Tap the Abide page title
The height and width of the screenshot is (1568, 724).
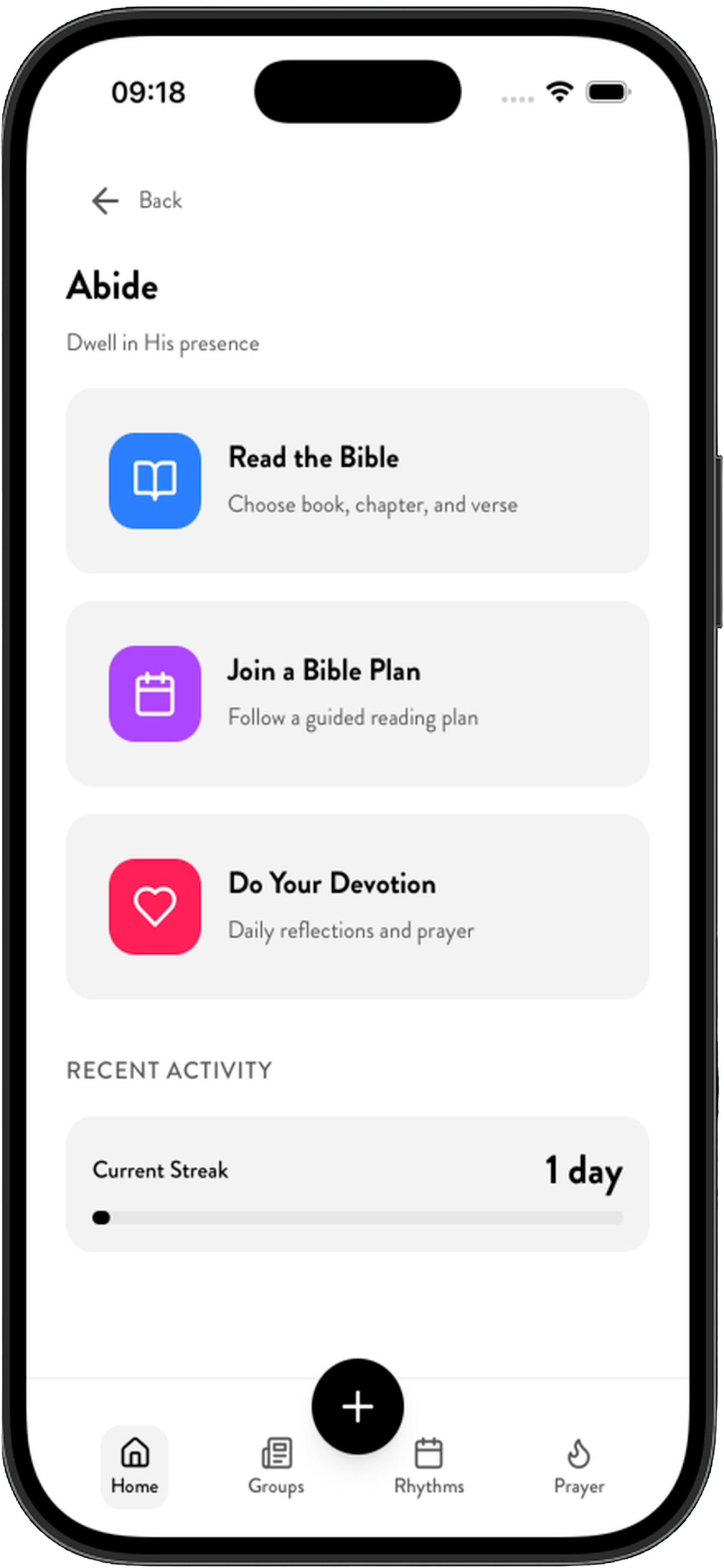[x=112, y=285]
